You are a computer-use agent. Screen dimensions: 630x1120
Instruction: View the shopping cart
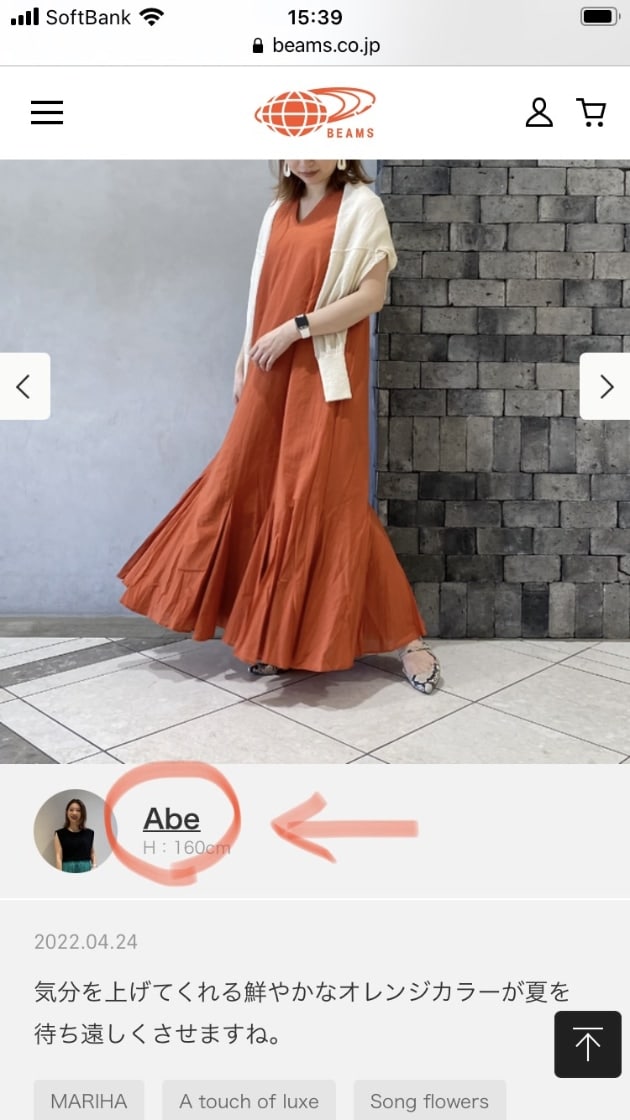(591, 113)
